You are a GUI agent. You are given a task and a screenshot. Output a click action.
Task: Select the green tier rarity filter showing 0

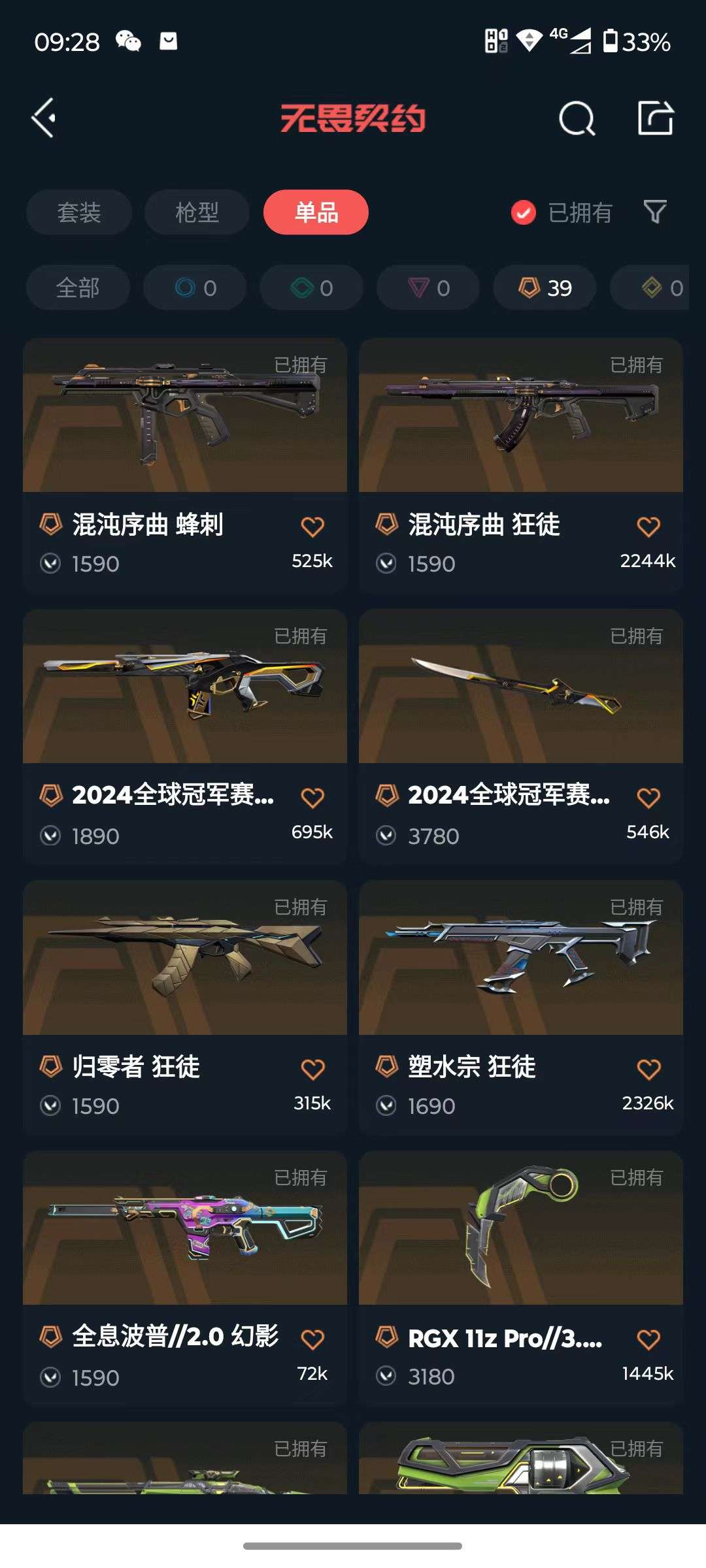pos(311,287)
